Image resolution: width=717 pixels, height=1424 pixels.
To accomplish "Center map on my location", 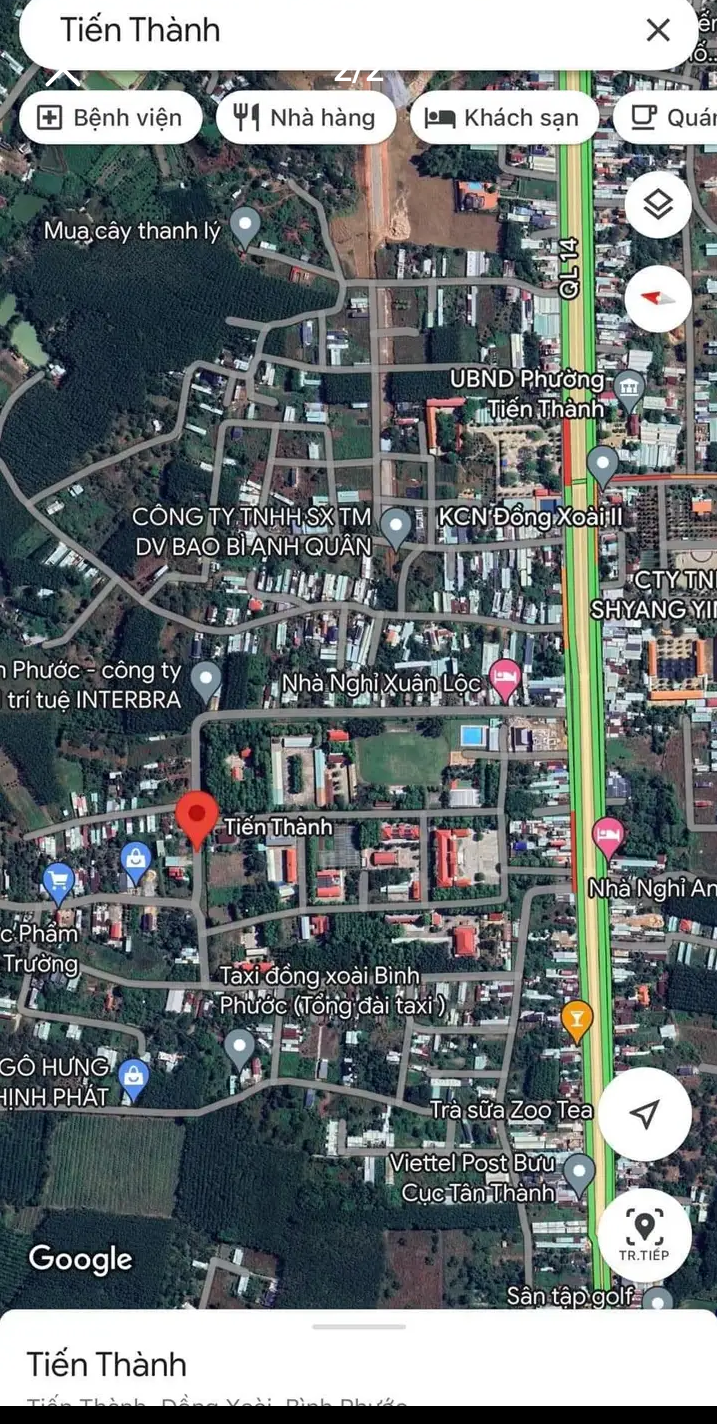I will click(645, 1114).
